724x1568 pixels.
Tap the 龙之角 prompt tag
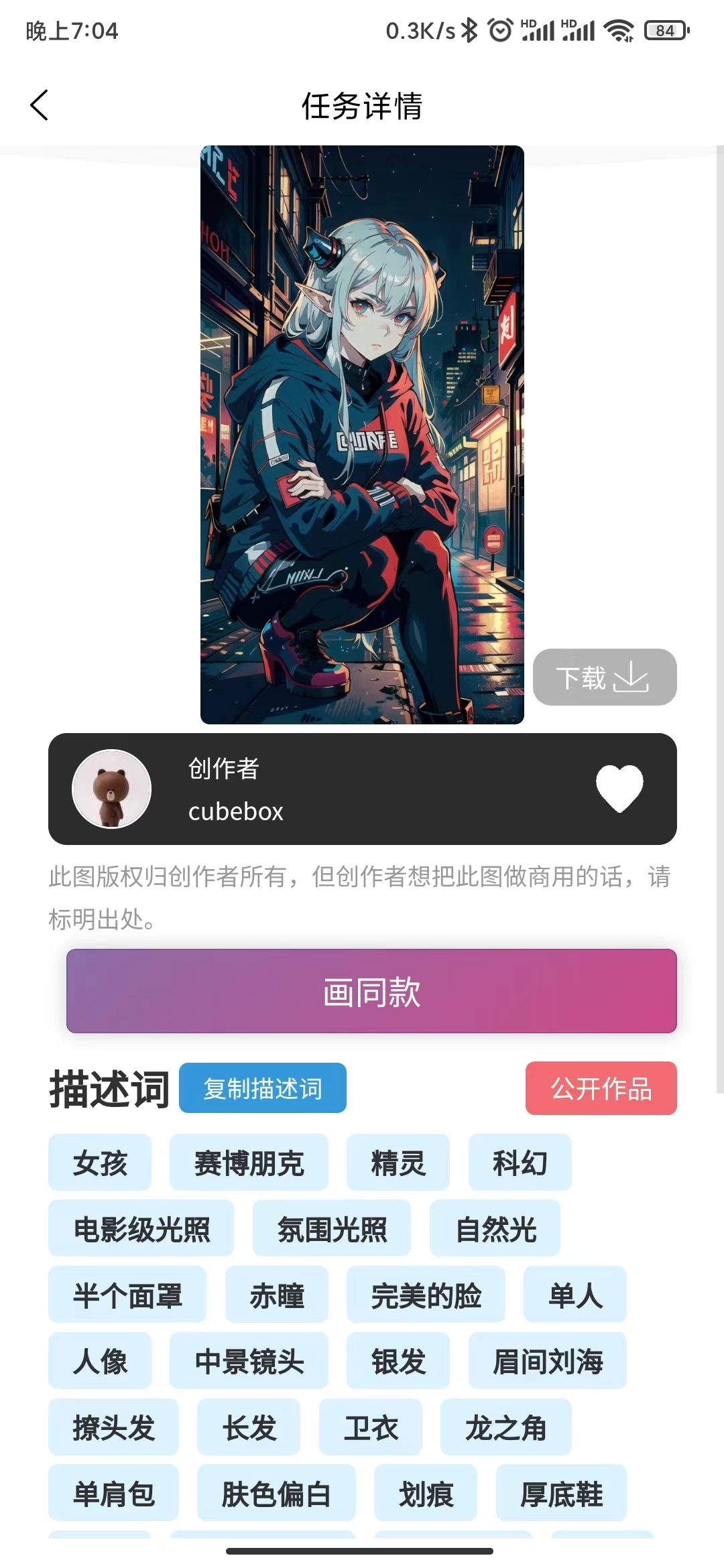click(505, 1427)
